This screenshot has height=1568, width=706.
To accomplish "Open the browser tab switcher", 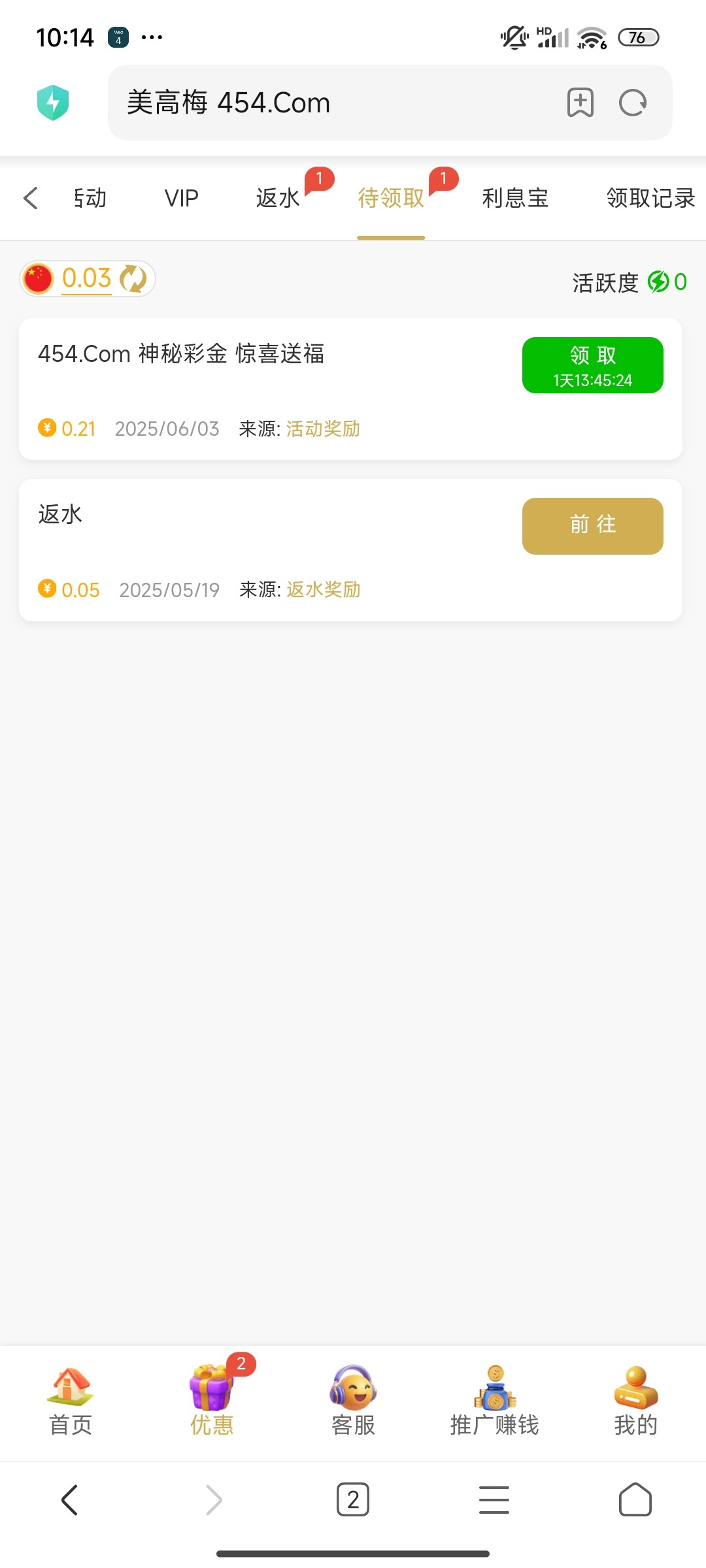I will coord(353,1499).
